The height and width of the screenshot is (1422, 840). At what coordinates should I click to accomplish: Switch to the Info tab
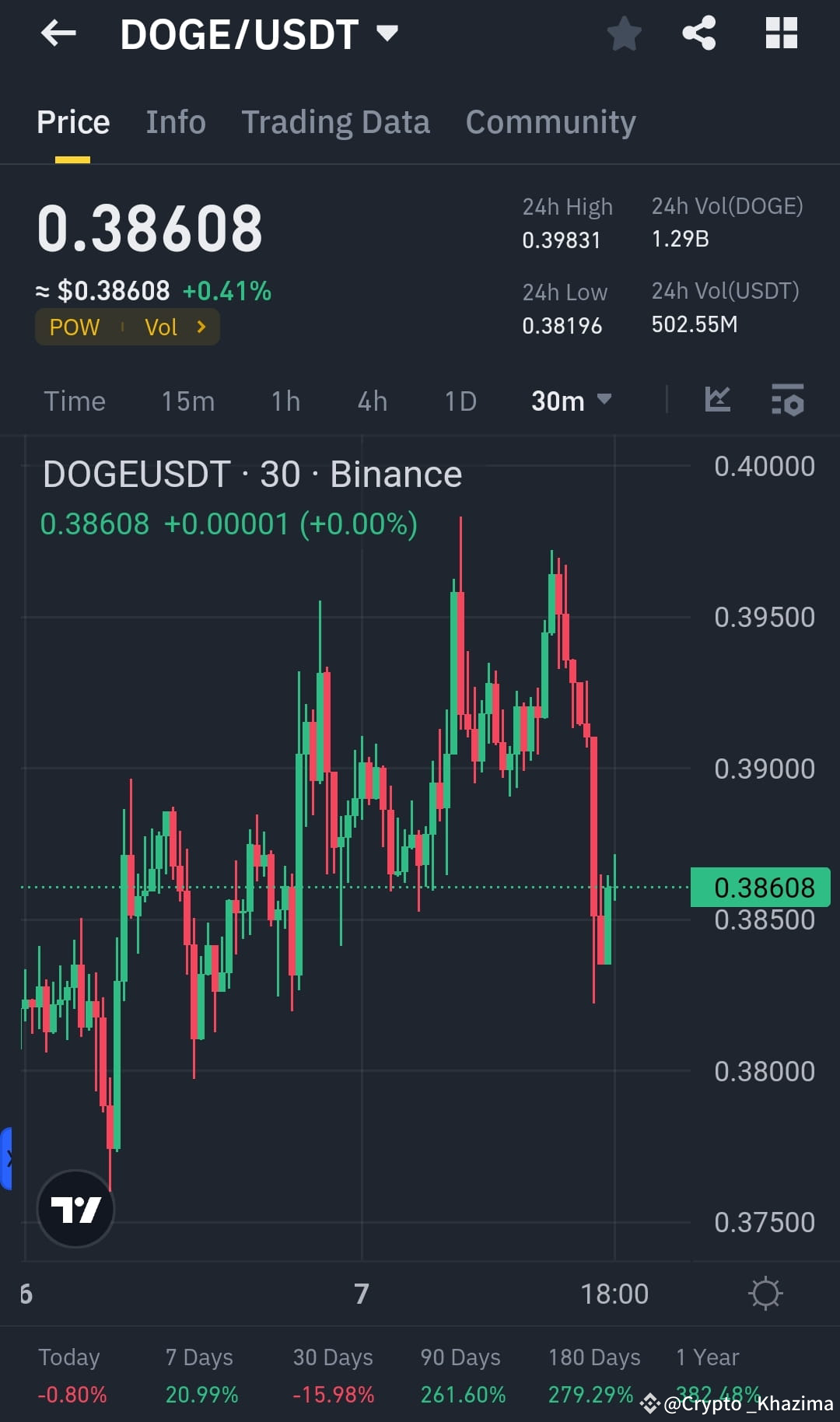[175, 121]
